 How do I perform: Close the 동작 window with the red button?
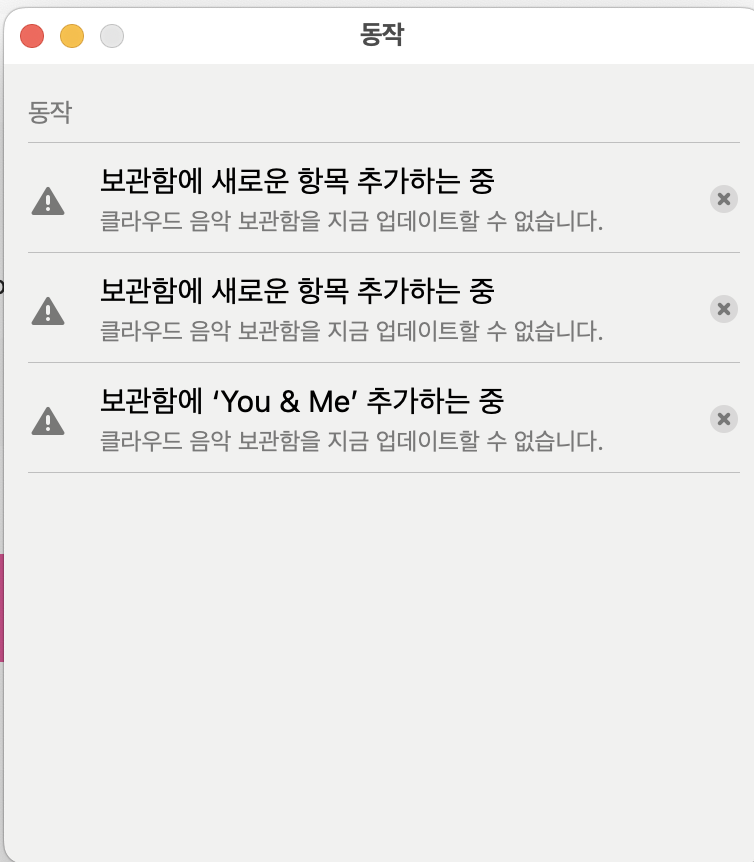click(32, 36)
